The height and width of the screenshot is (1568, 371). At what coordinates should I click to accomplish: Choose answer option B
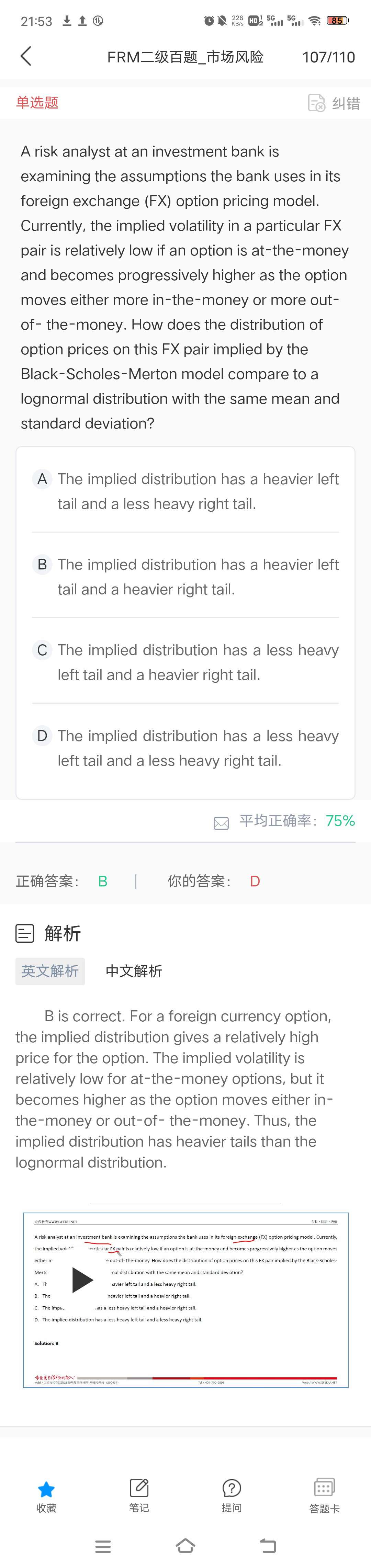[x=185, y=577]
